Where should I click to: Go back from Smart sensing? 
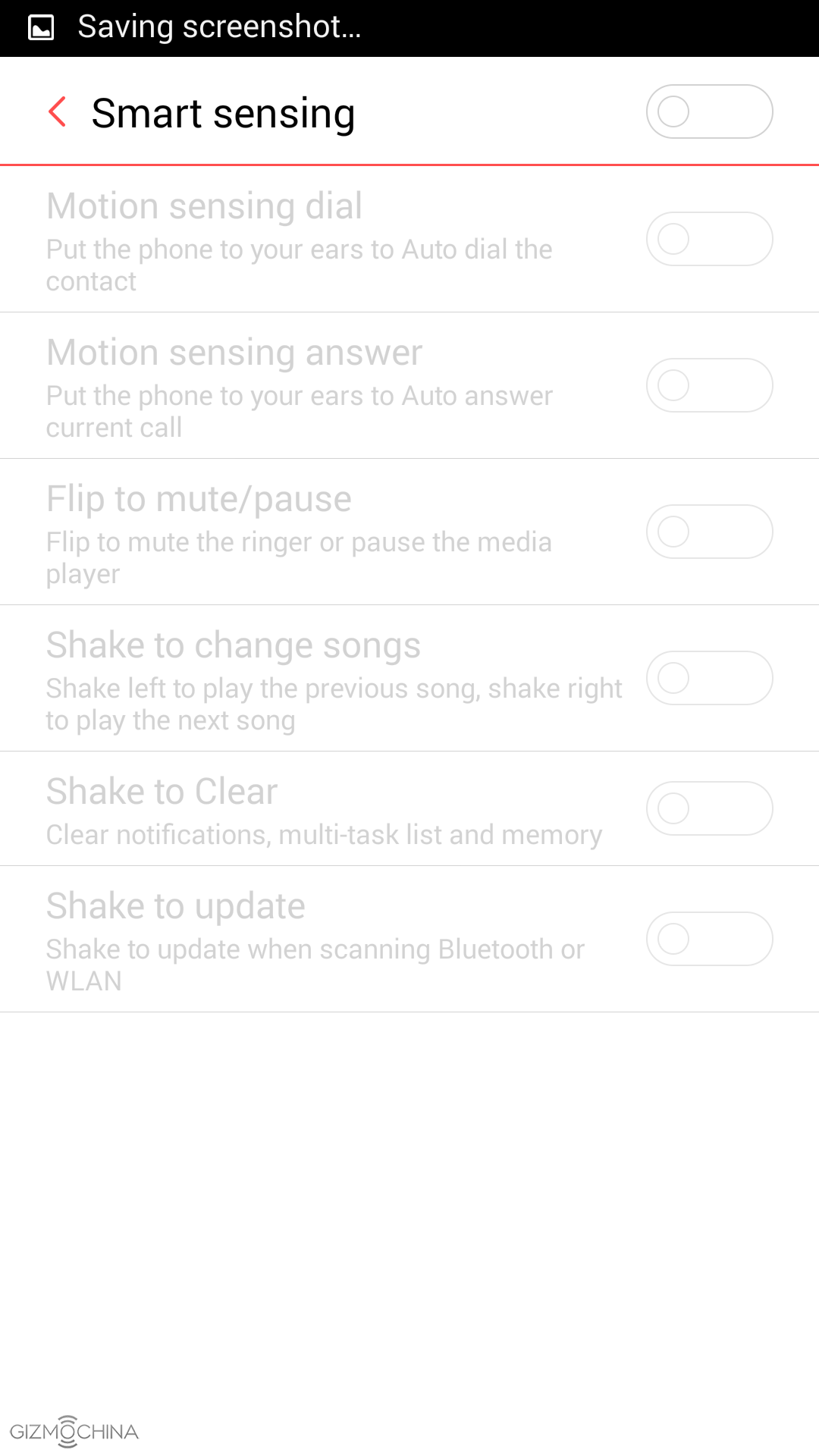point(58,112)
